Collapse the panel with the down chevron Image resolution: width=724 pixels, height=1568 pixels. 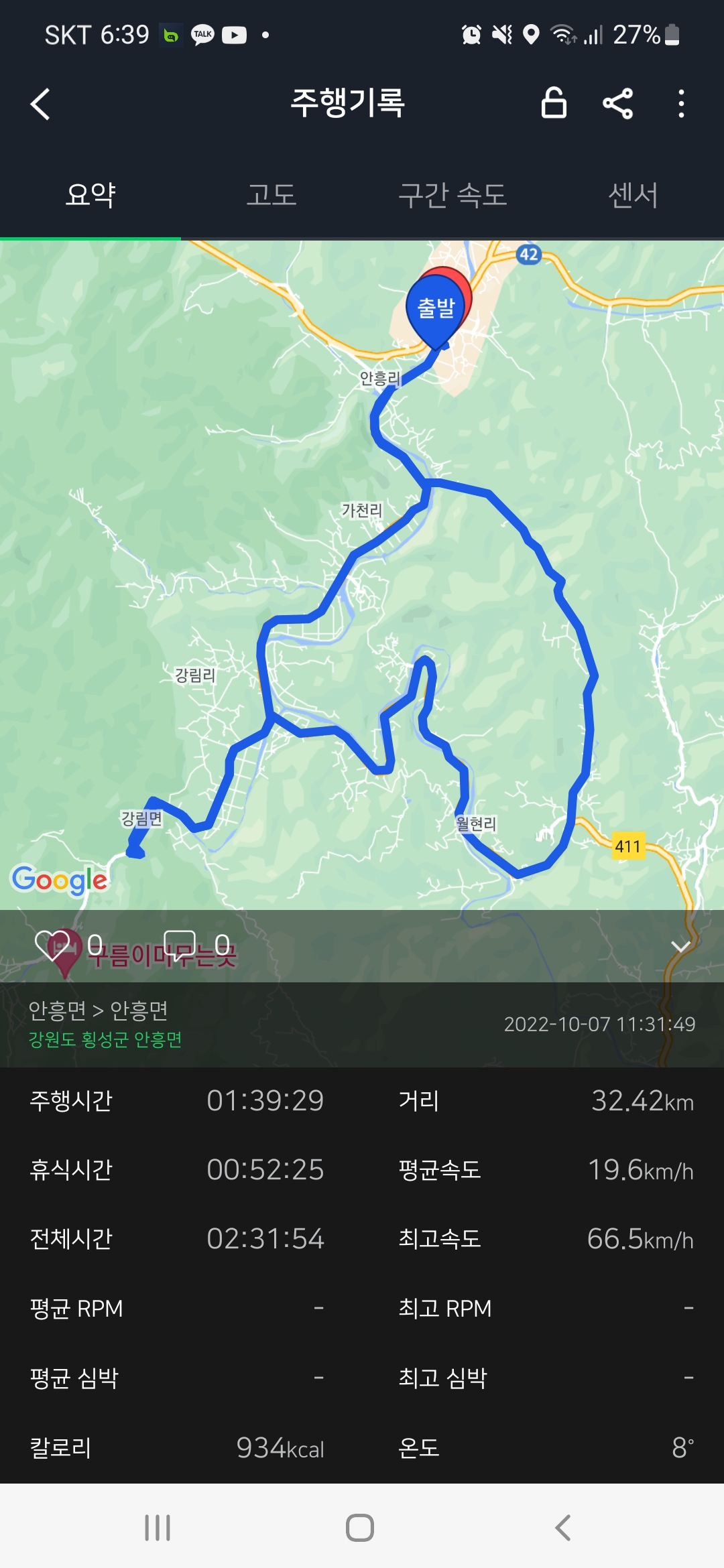[x=680, y=946]
